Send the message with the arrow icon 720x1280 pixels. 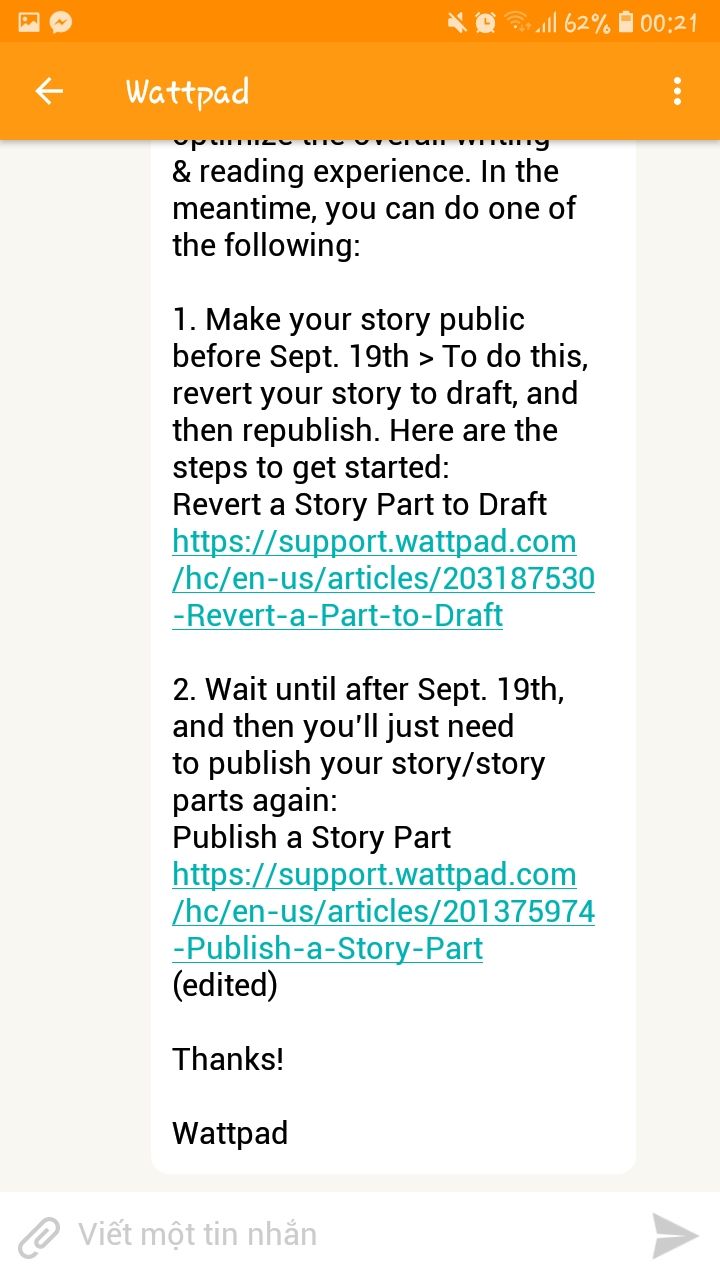click(x=675, y=1236)
